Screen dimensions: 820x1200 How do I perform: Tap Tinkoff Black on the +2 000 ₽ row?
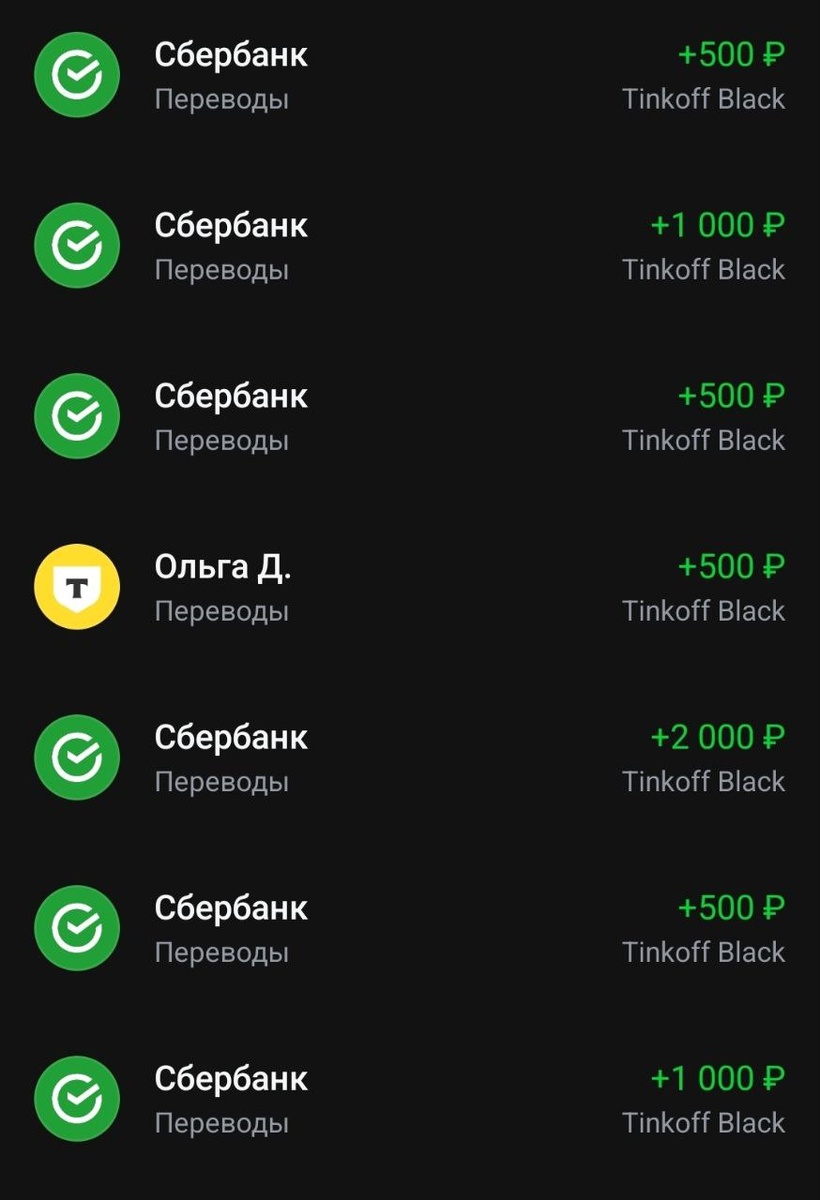(x=704, y=781)
